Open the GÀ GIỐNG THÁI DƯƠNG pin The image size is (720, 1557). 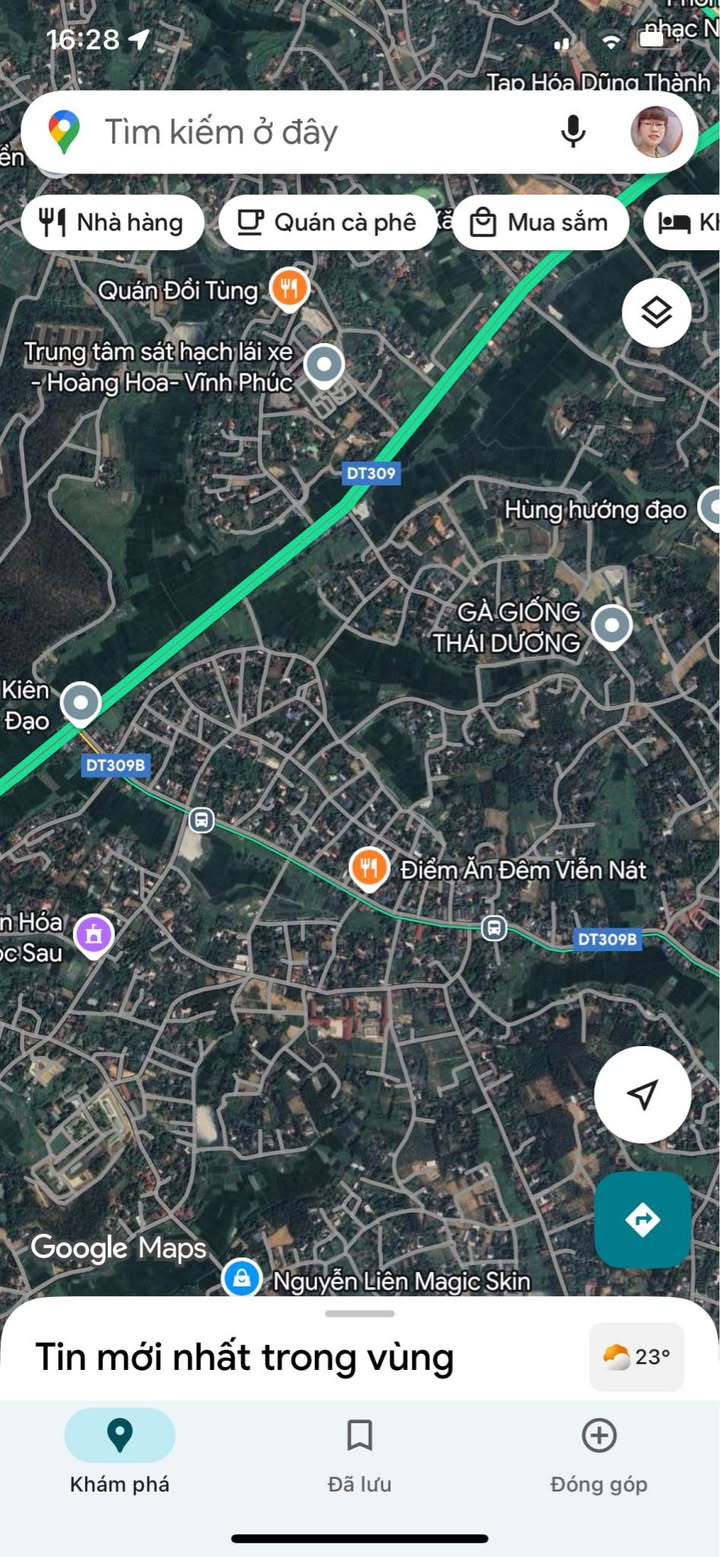click(x=611, y=626)
